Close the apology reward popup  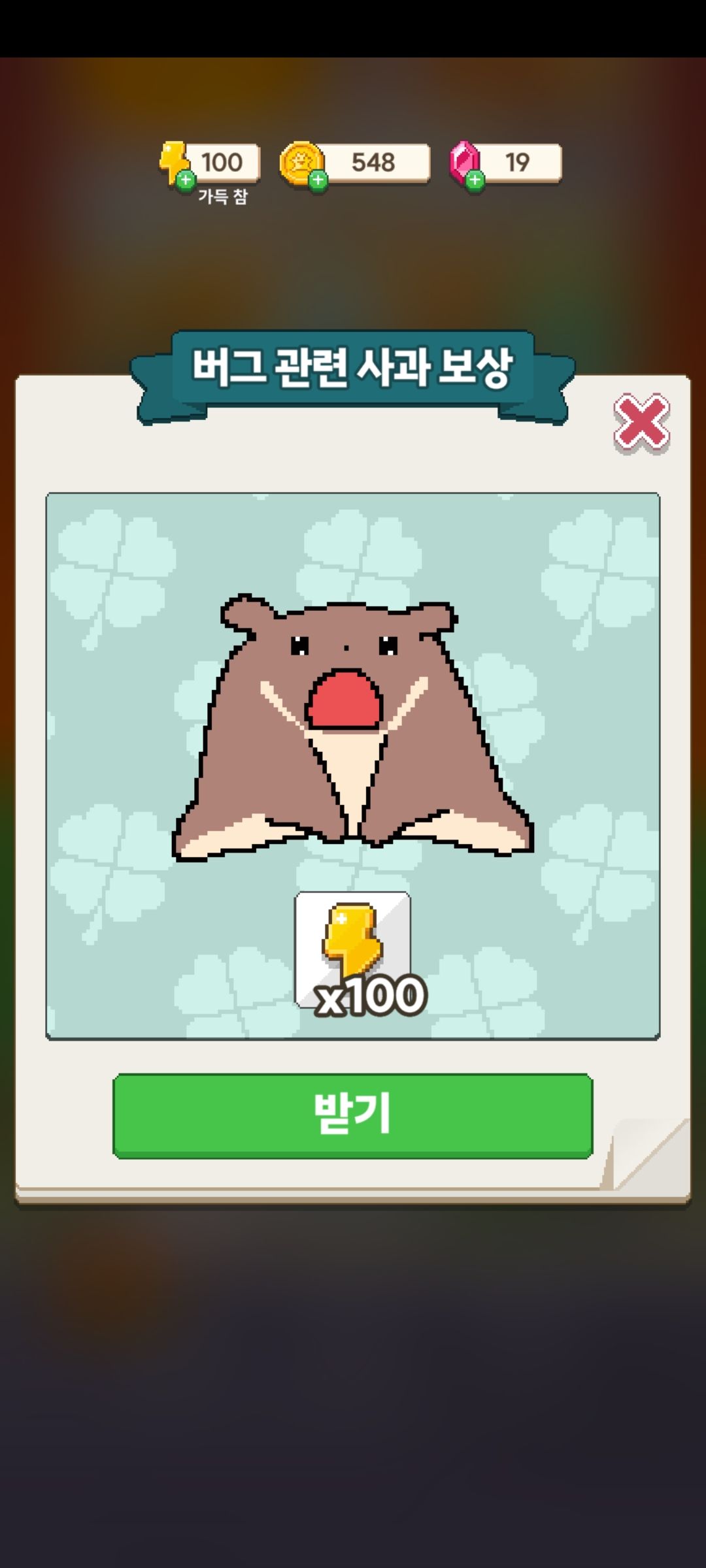[x=641, y=423]
